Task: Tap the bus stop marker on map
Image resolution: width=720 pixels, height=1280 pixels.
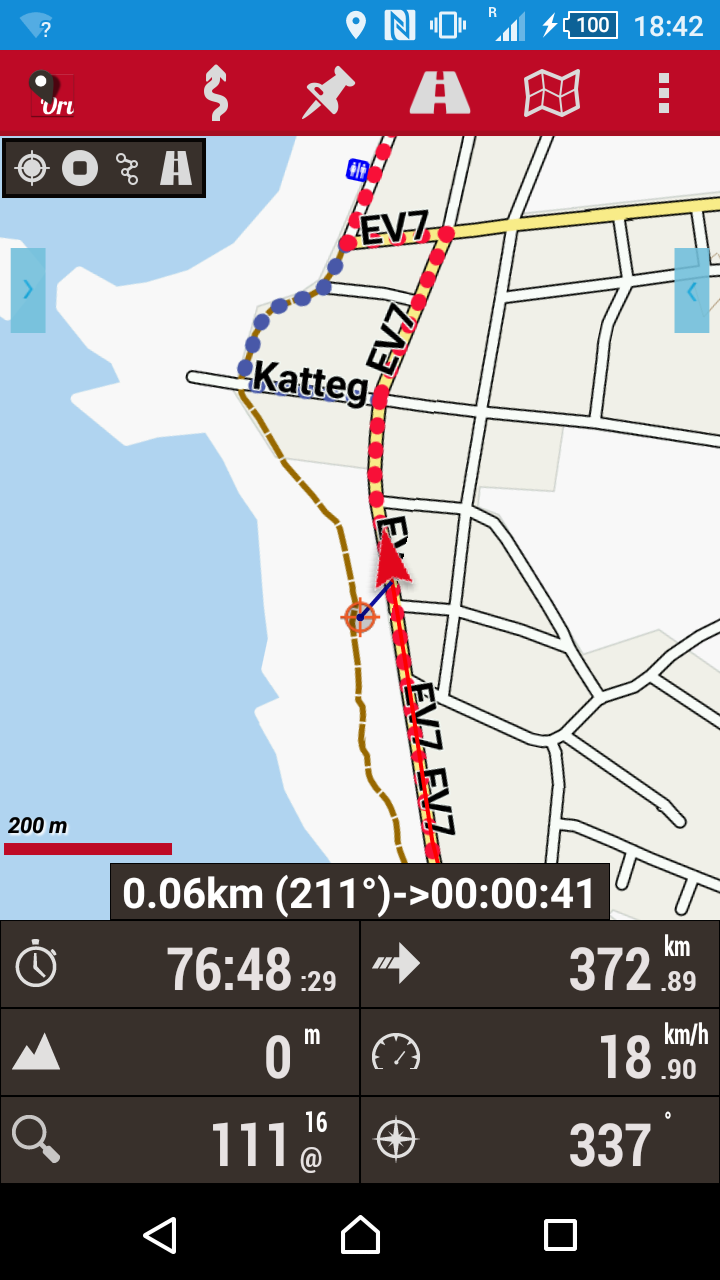Action: (x=357, y=170)
